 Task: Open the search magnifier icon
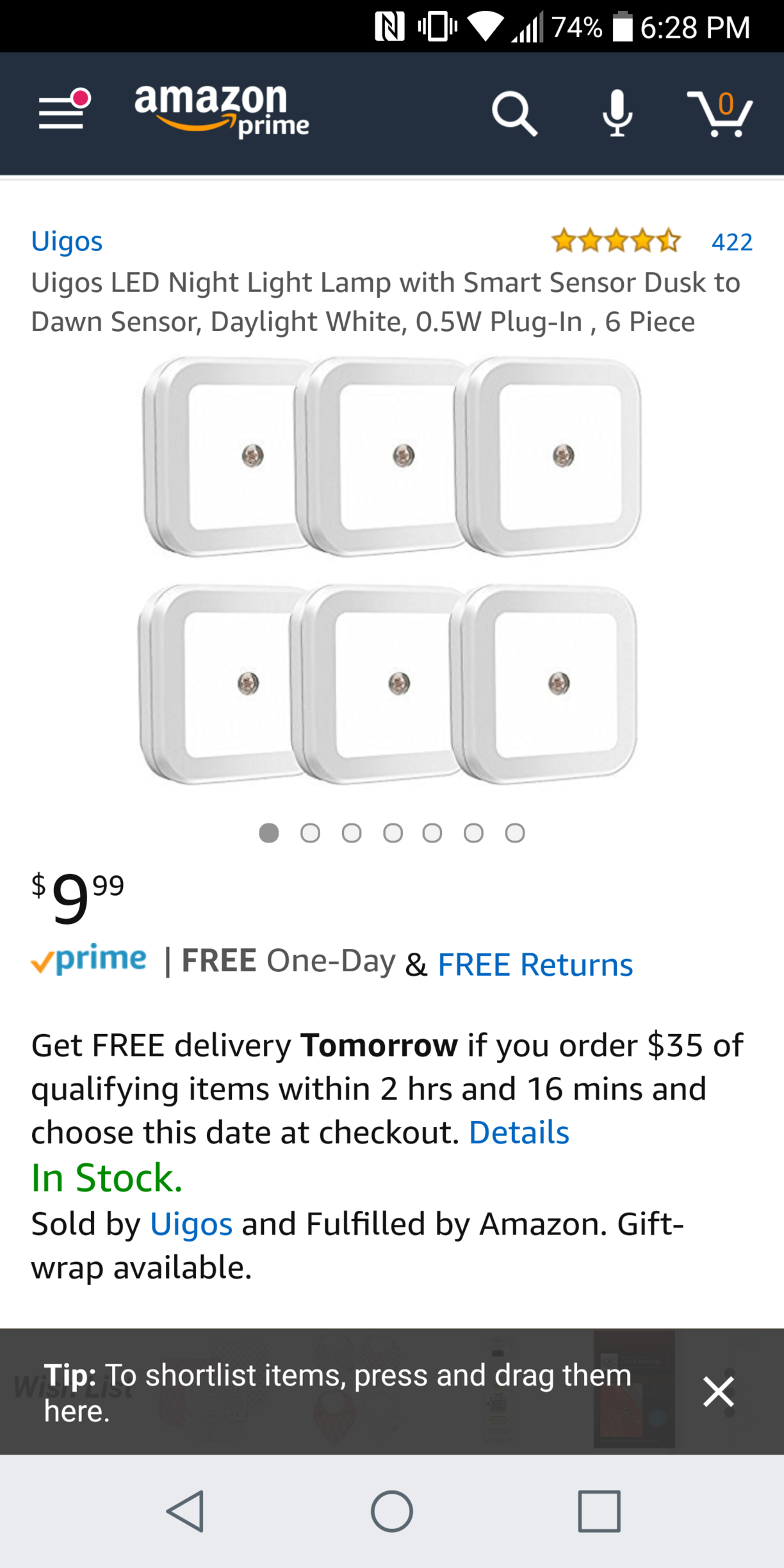[514, 114]
